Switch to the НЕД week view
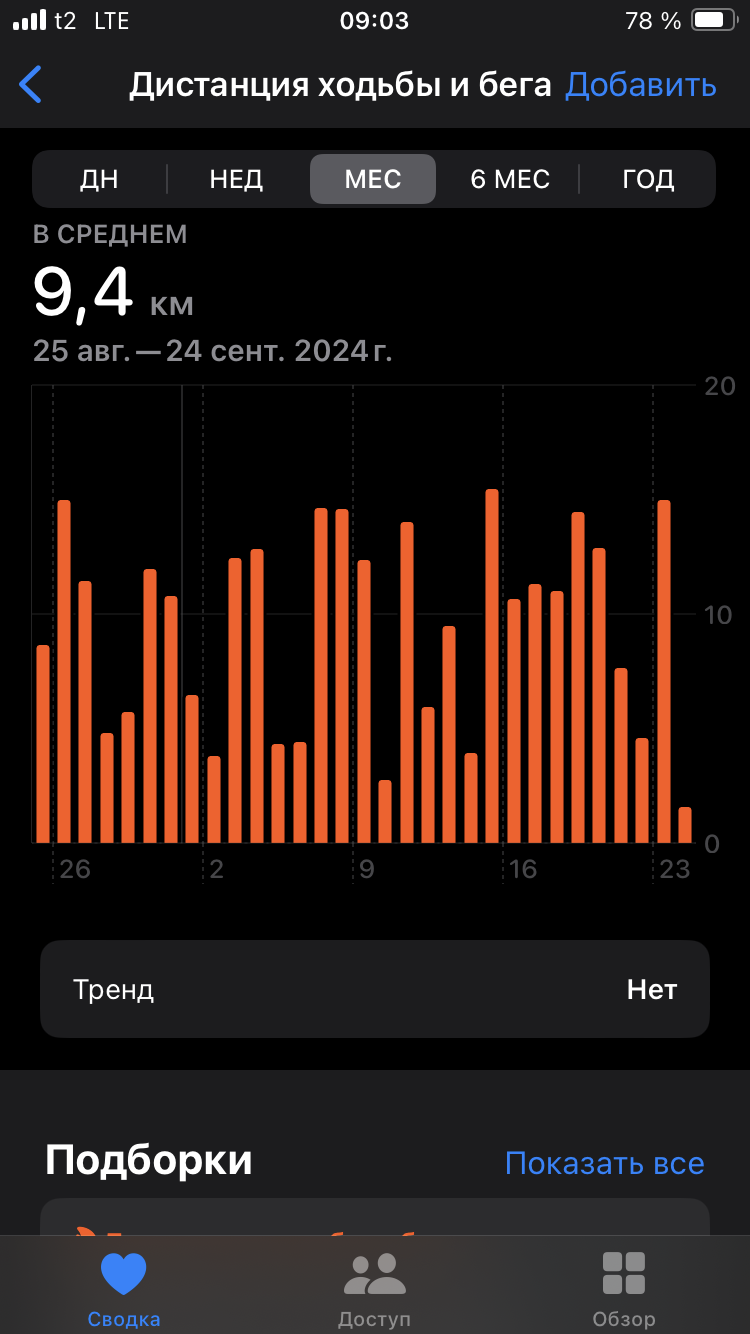Image resolution: width=750 pixels, height=1334 pixels. coord(236,179)
